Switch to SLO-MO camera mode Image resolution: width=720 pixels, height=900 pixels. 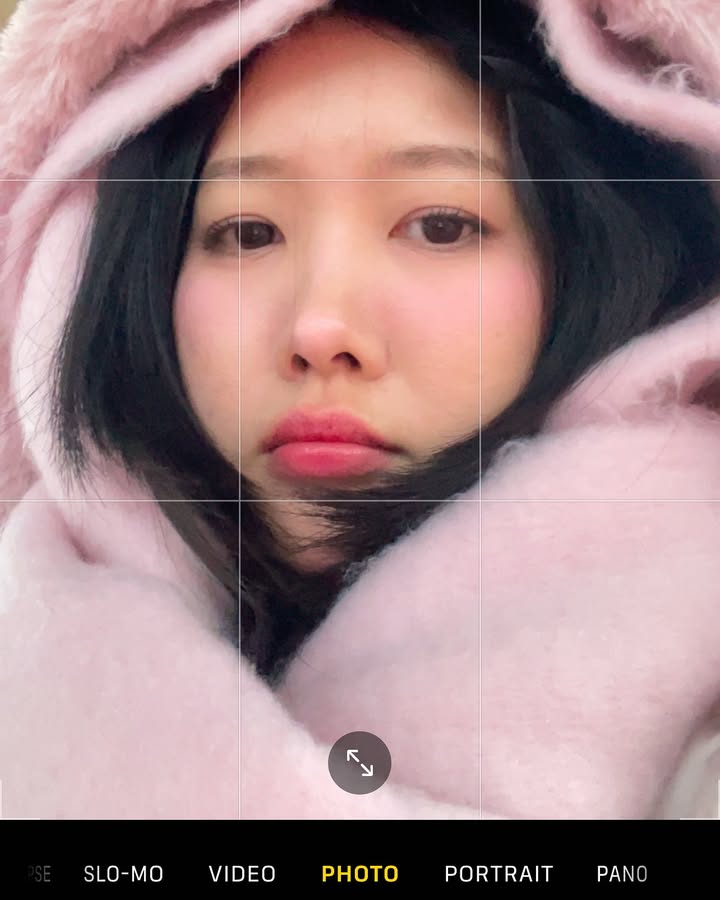click(x=123, y=874)
